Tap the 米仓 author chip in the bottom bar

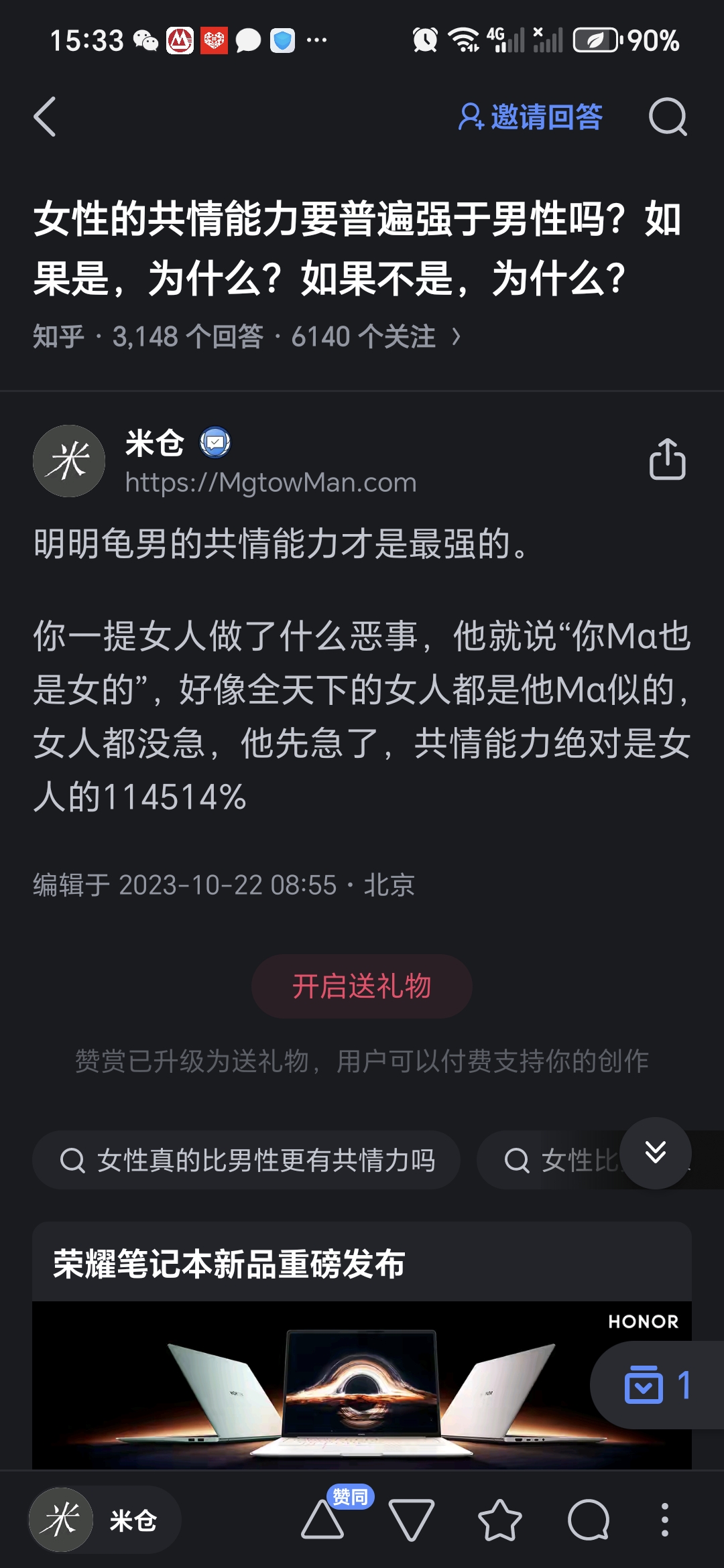tap(104, 1520)
